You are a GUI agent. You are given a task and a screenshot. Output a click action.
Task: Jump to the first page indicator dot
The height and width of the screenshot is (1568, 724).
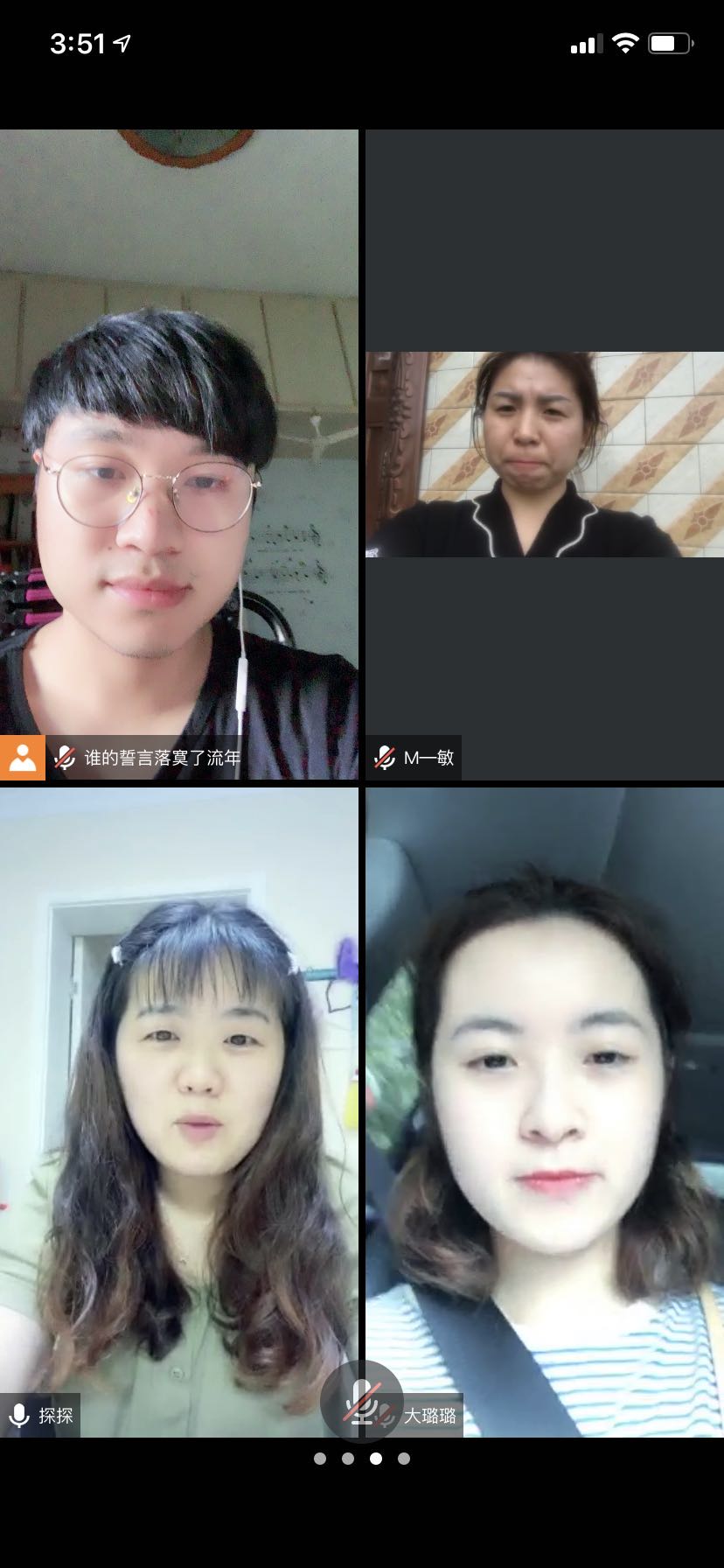coord(320,1459)
